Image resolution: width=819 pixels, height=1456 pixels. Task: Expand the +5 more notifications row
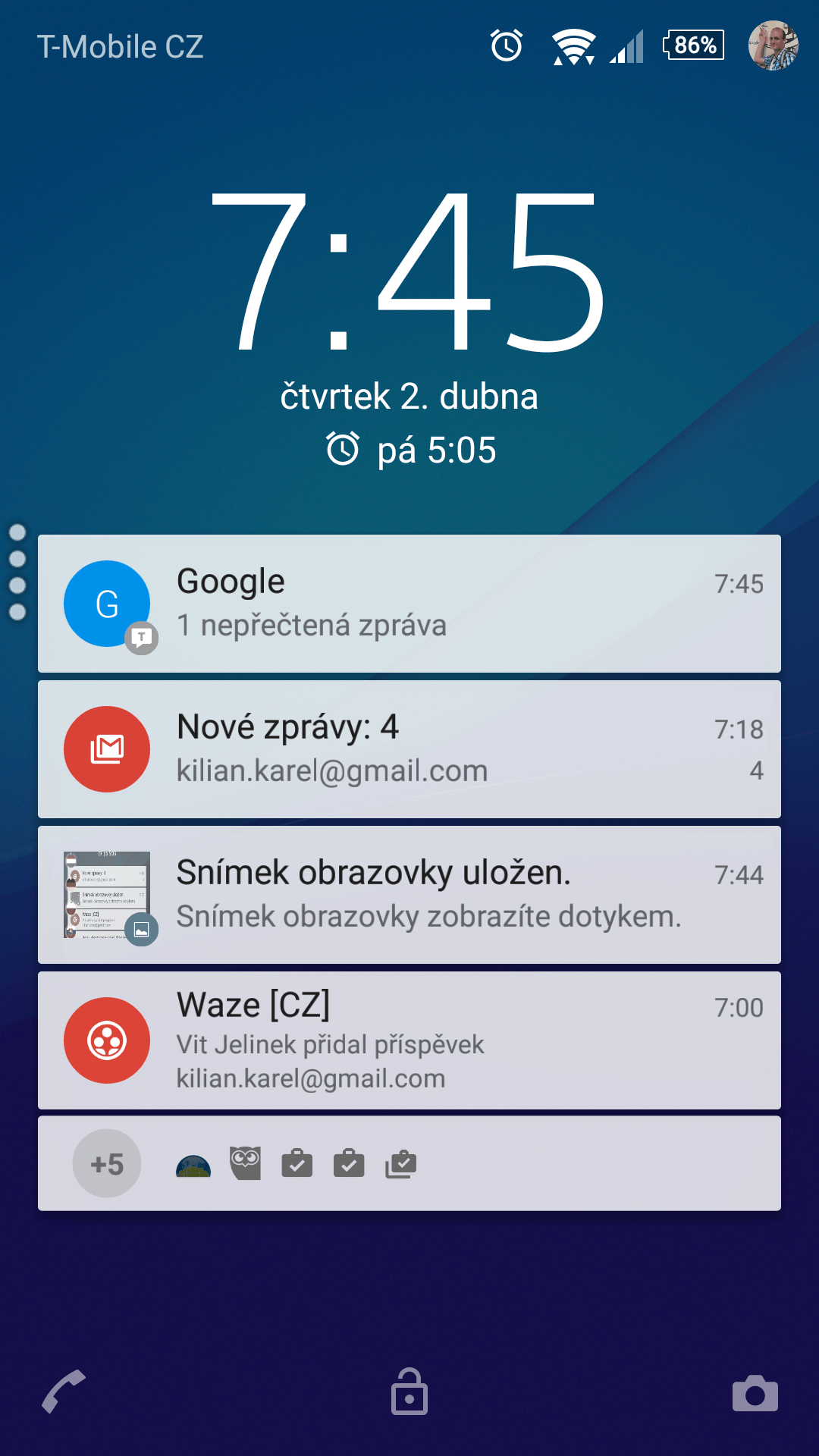(x=409, y=1163)
